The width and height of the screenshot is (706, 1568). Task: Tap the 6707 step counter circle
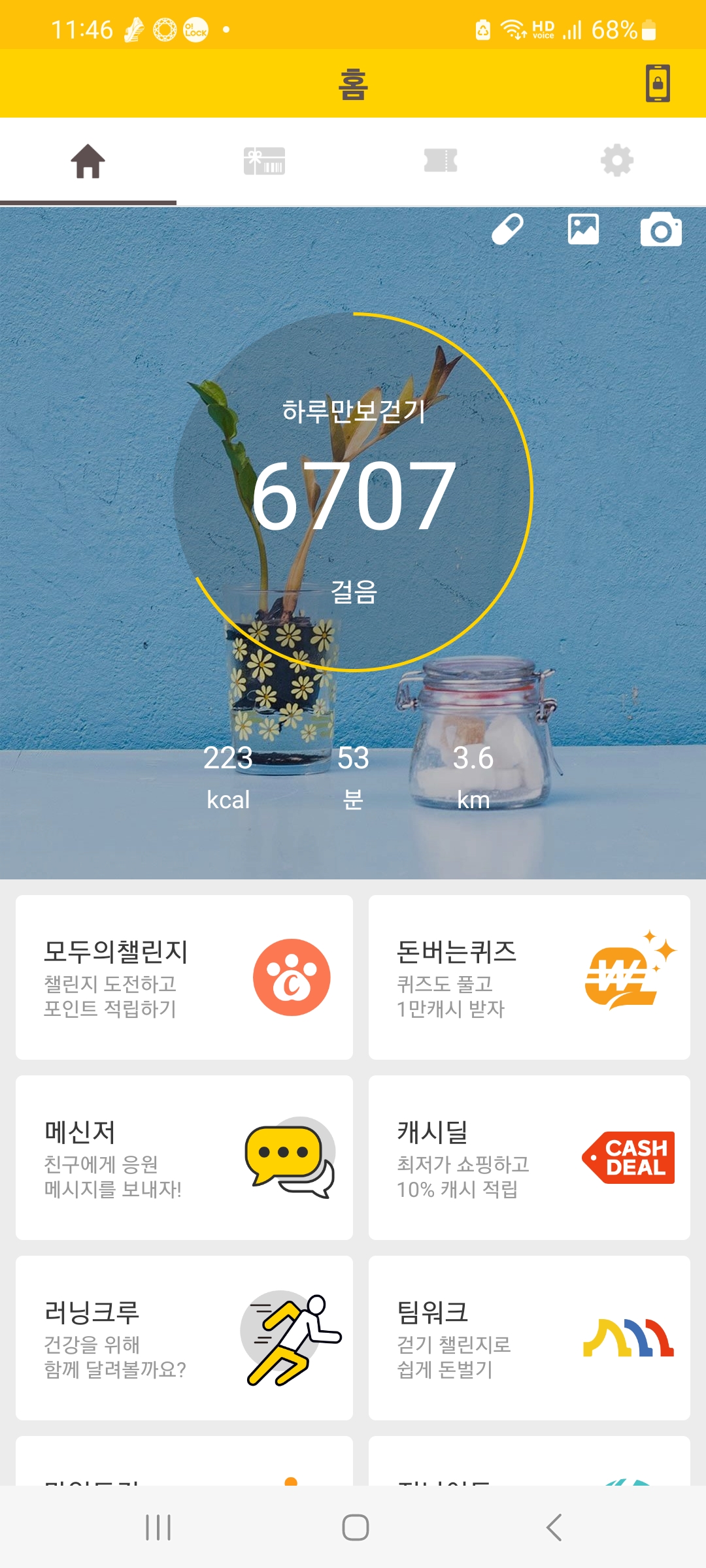[x=353, y=493]
